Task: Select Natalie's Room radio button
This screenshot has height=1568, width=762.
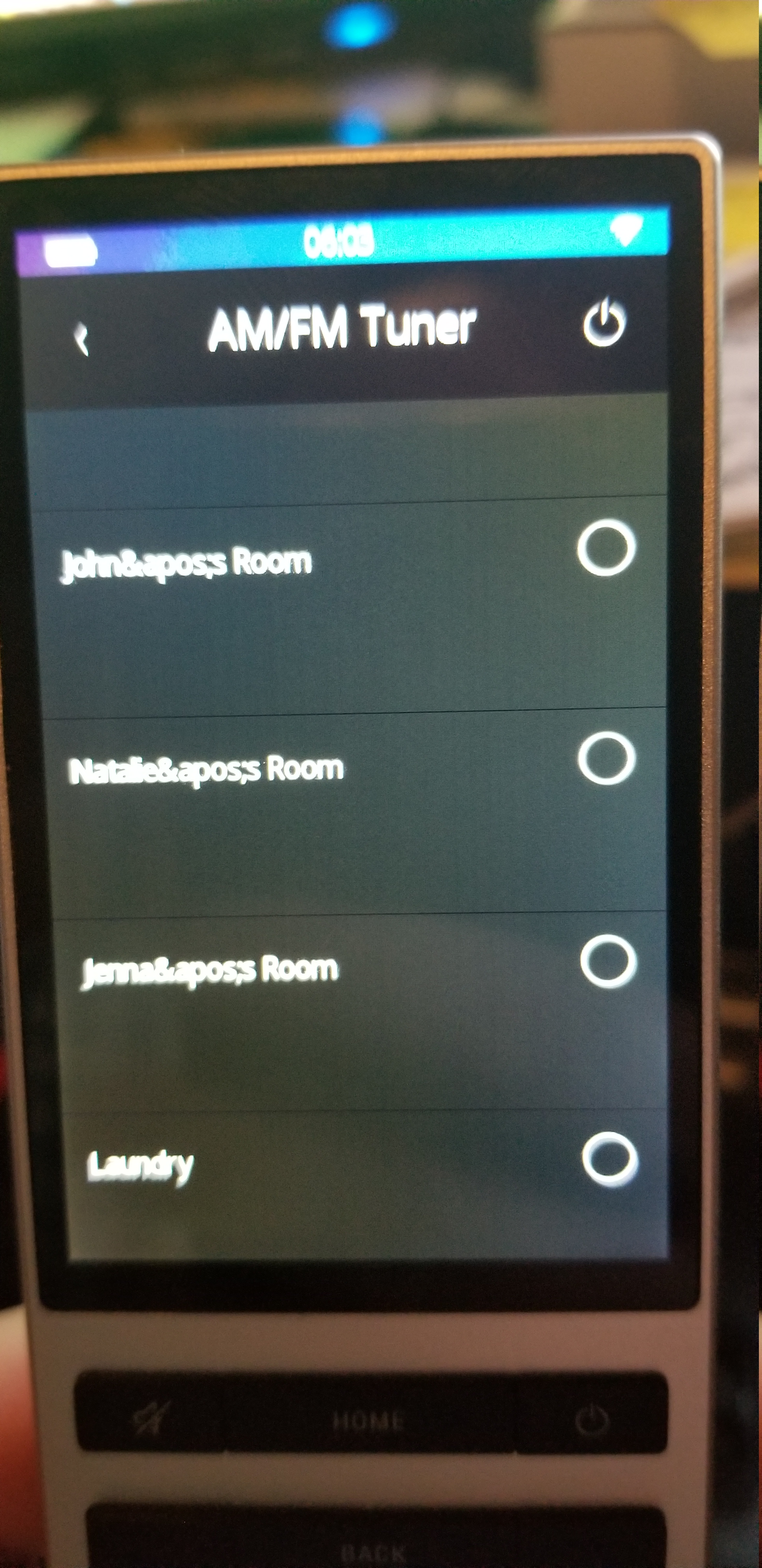Action: [x=607, y=758]
